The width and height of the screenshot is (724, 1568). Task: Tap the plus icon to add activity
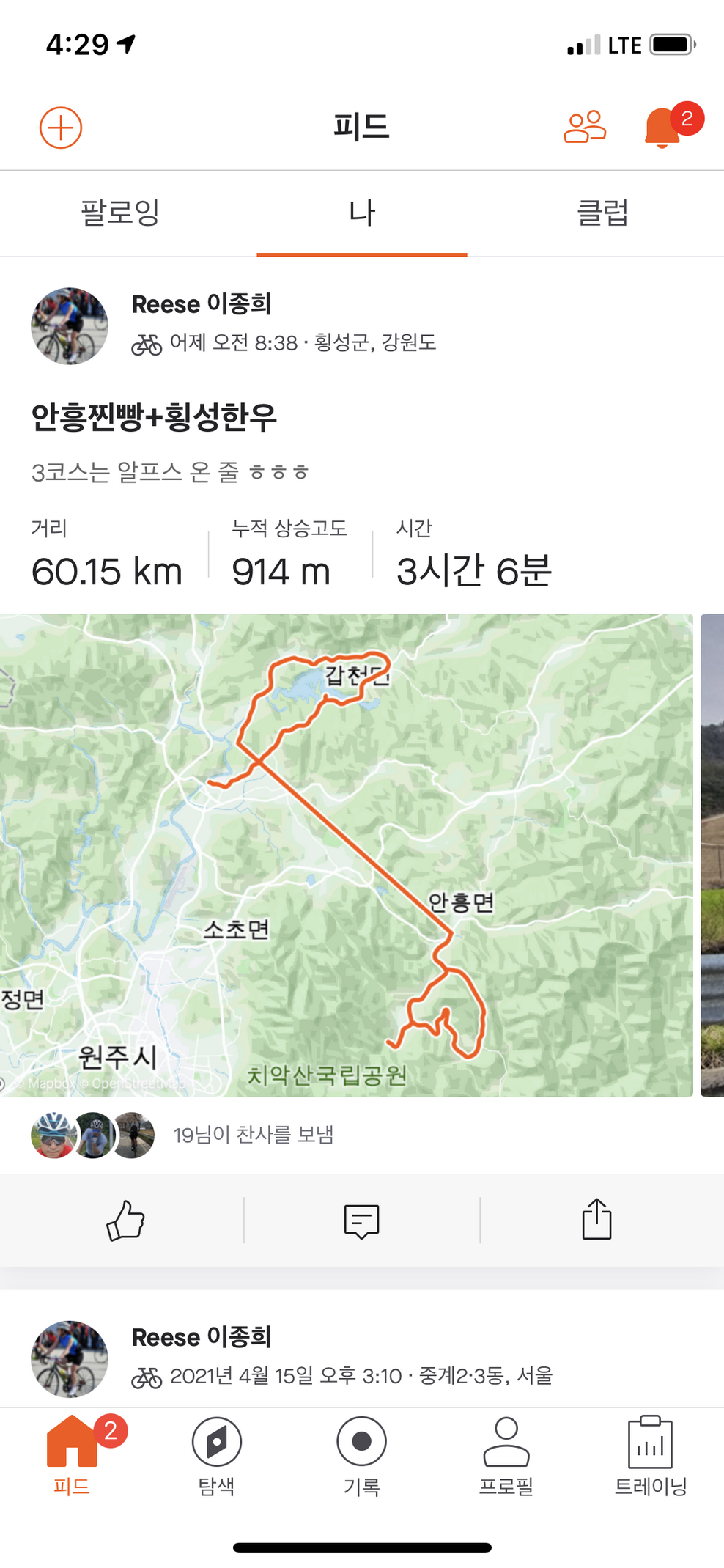(x=61, y=128)
